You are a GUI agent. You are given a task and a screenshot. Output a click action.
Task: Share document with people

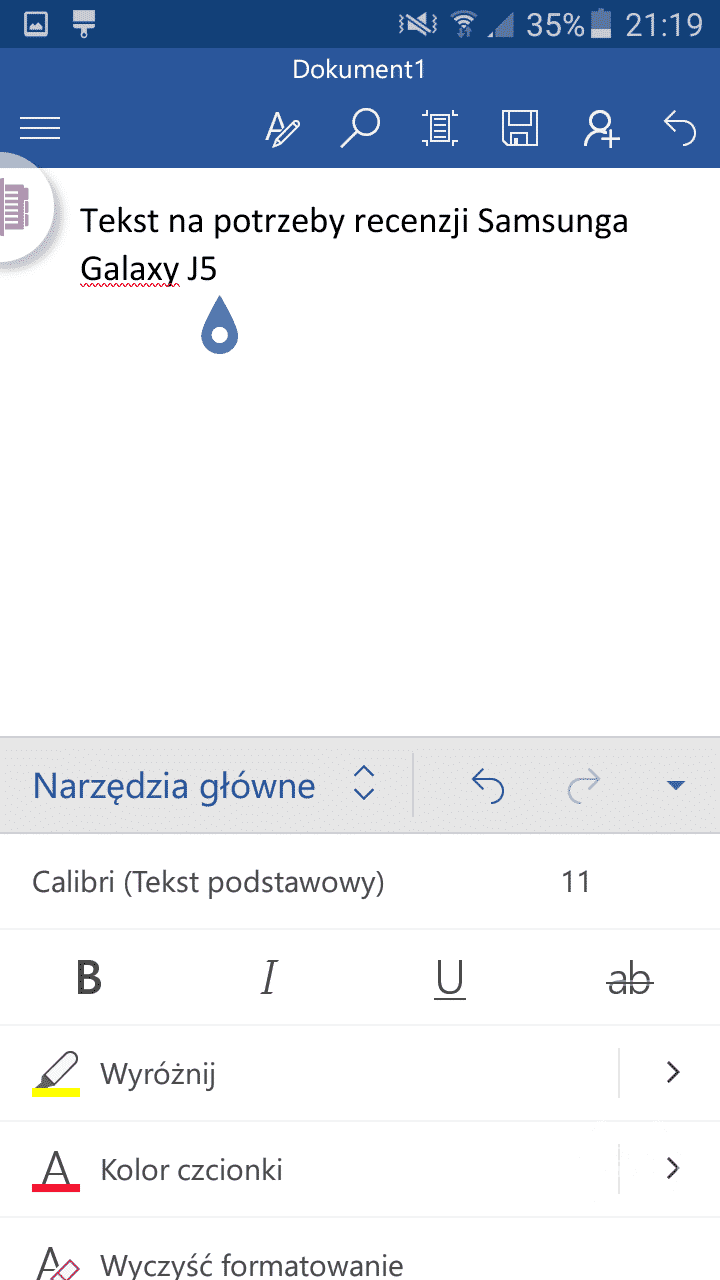(x=601, y=128)
